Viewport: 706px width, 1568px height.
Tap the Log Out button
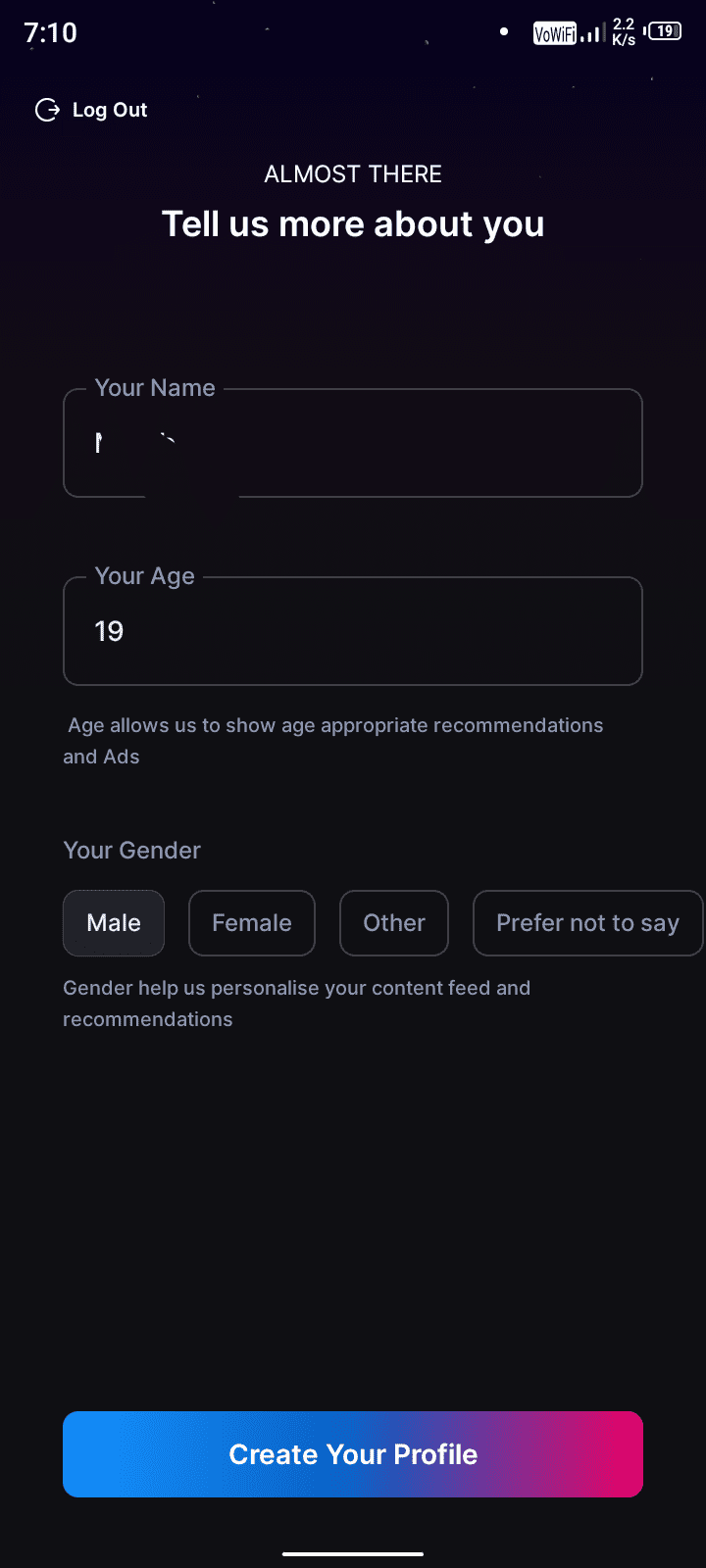[x=92, y=110]
